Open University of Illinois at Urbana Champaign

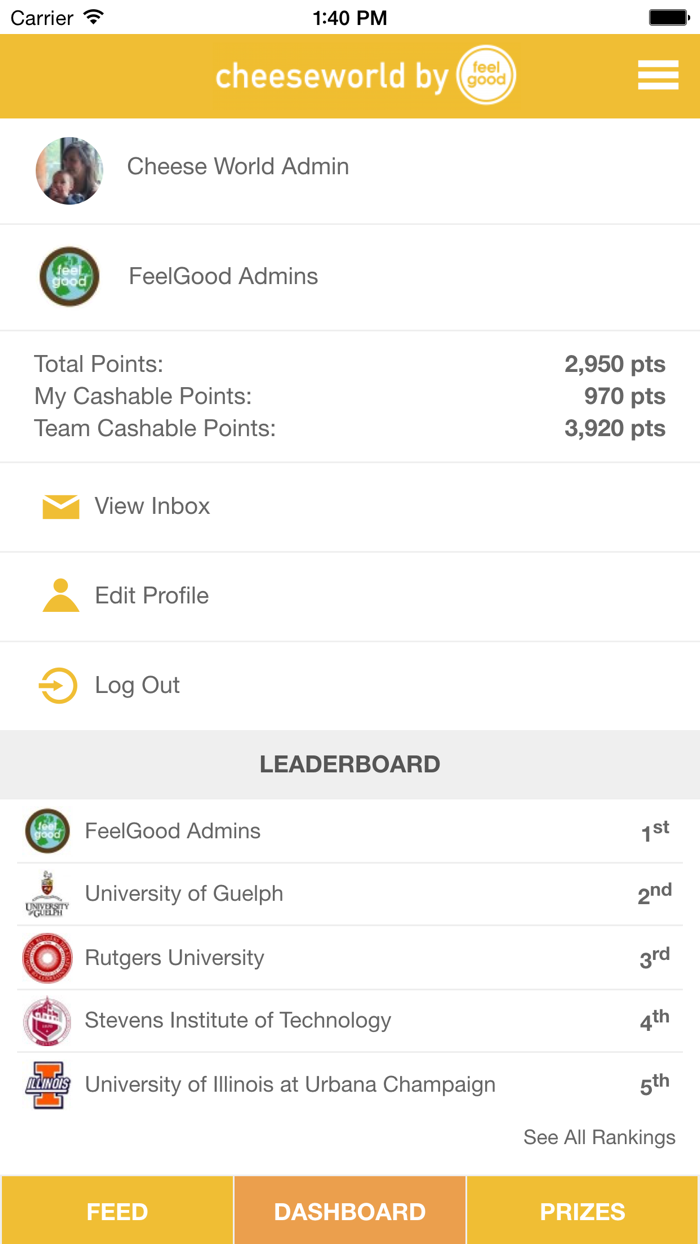click(290, 1085)
